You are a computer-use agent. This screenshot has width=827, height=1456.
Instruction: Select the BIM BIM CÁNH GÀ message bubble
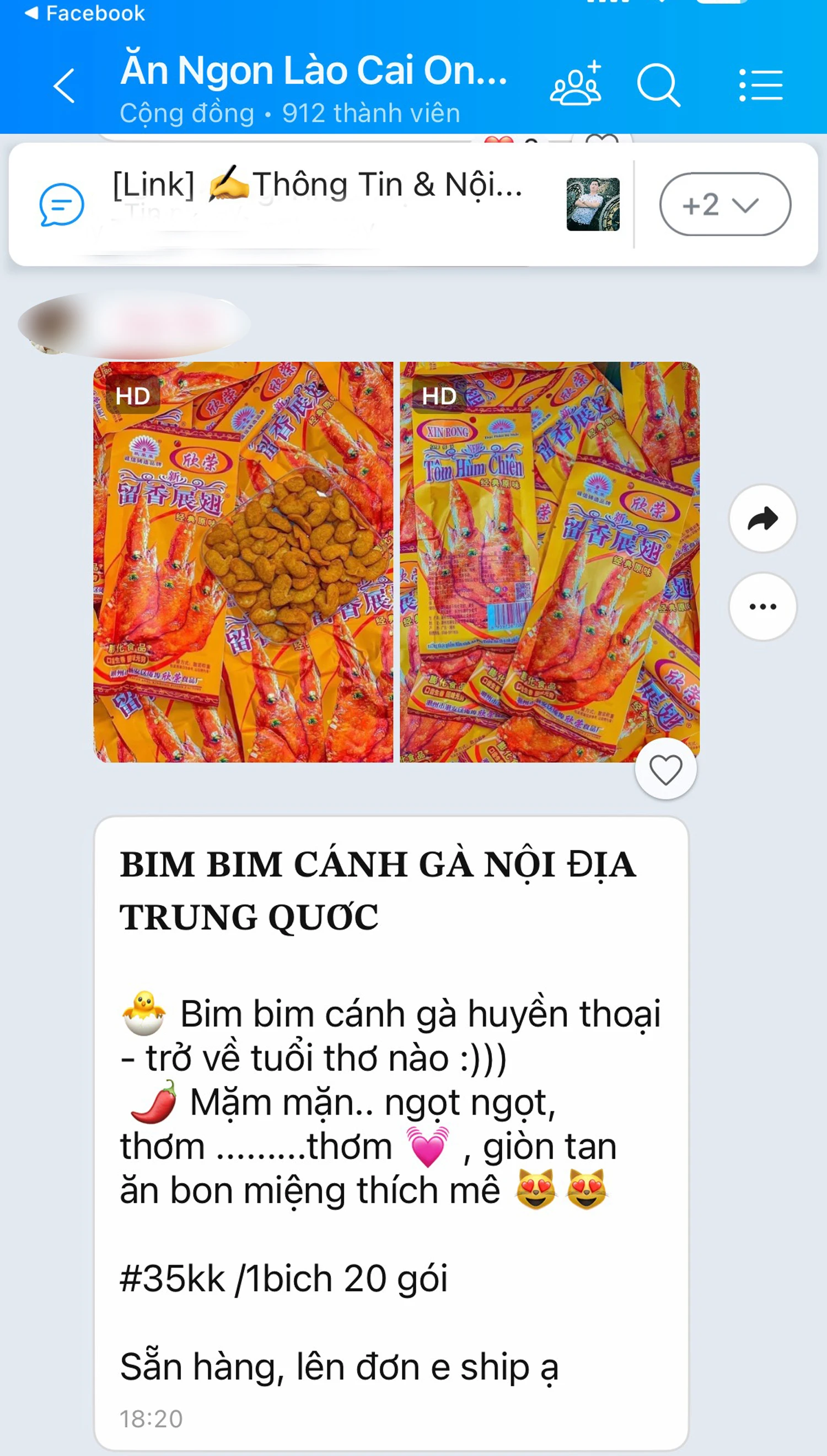pos(392,1079)
